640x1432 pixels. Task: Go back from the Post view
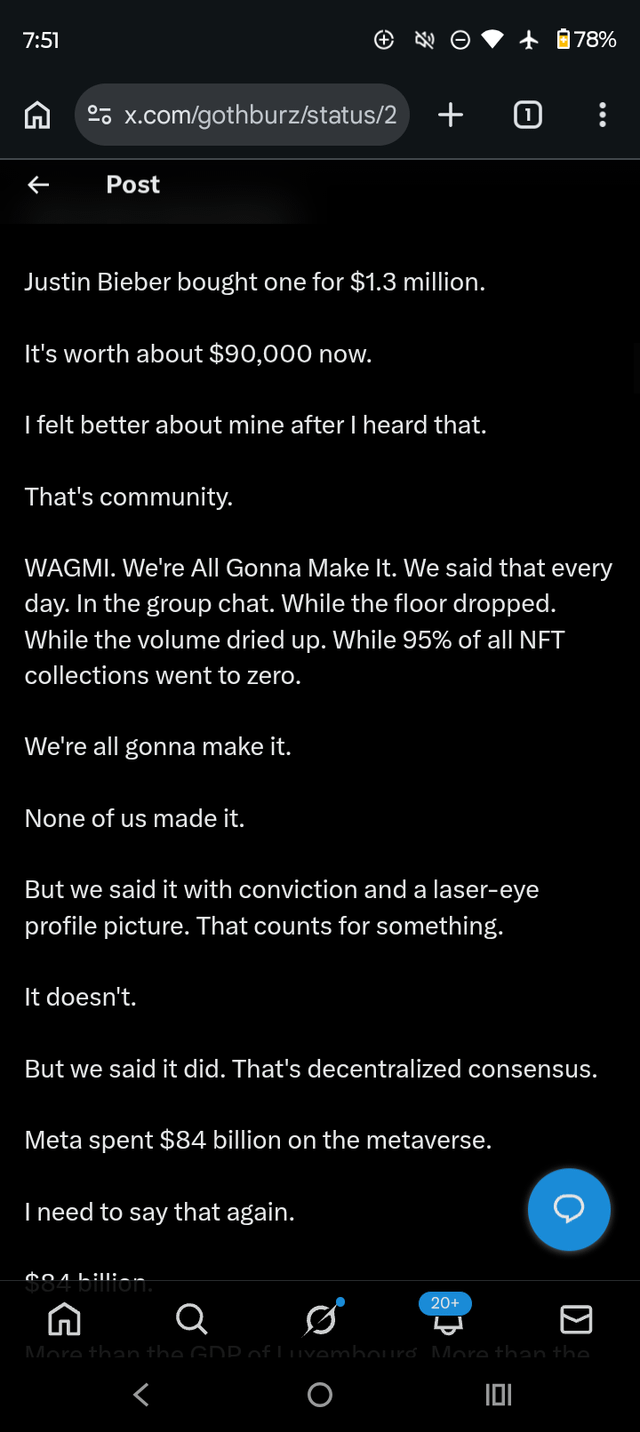pyautogui.click(x=38, y=185)
